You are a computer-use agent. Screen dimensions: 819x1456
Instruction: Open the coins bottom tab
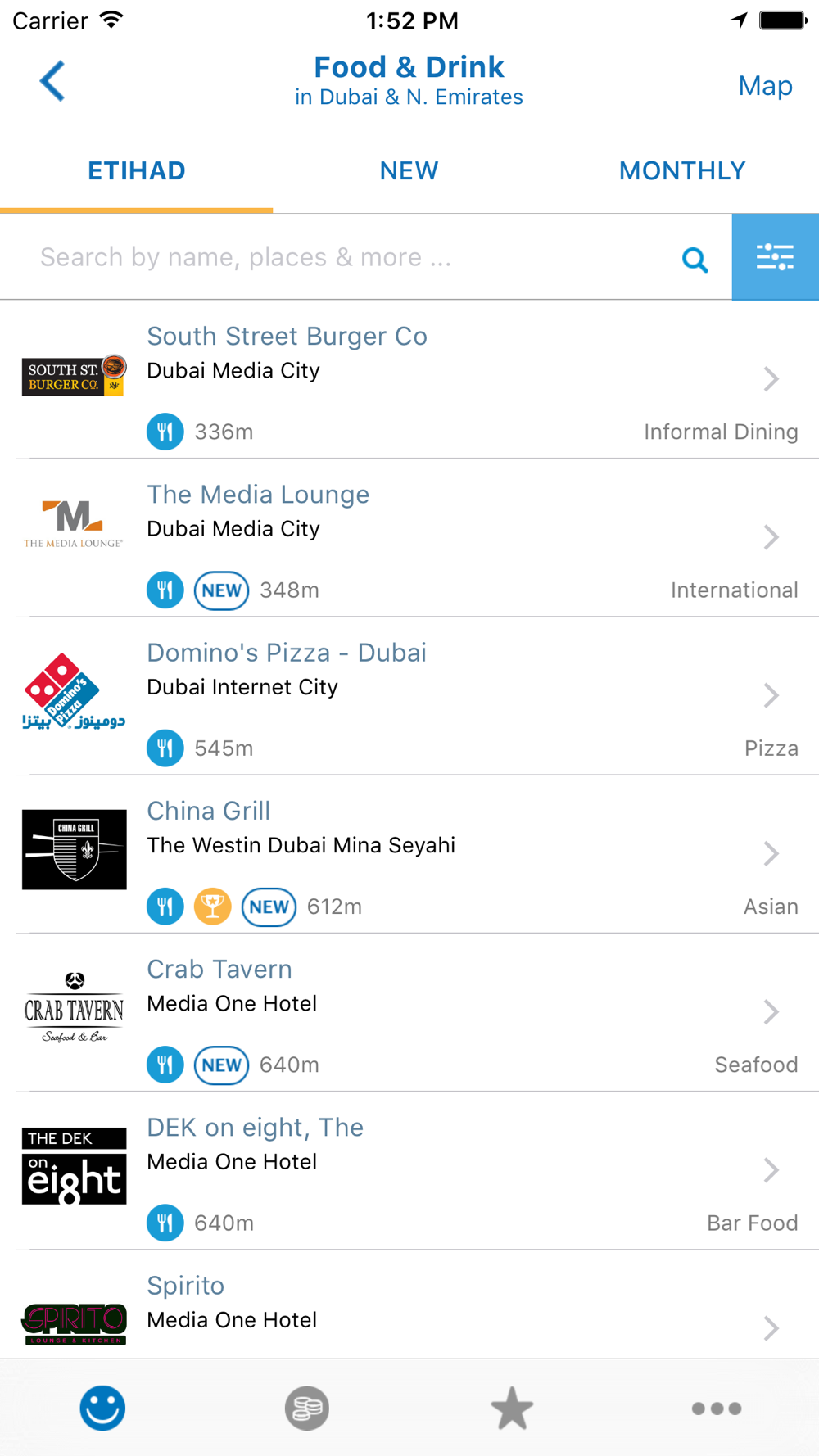(x=307, y=1408)
